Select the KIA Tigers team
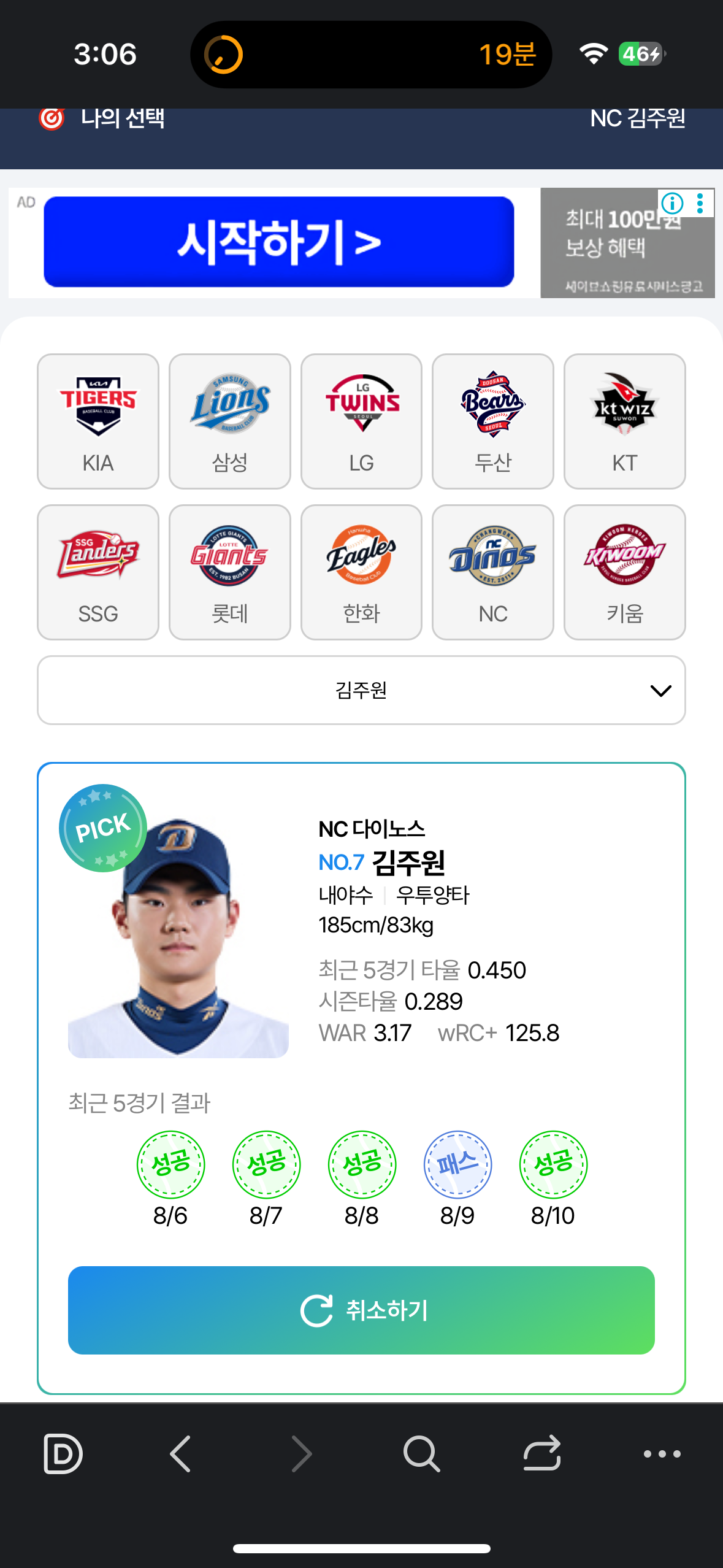Screen dimensions: 723x1568 [x=98, y=421]
